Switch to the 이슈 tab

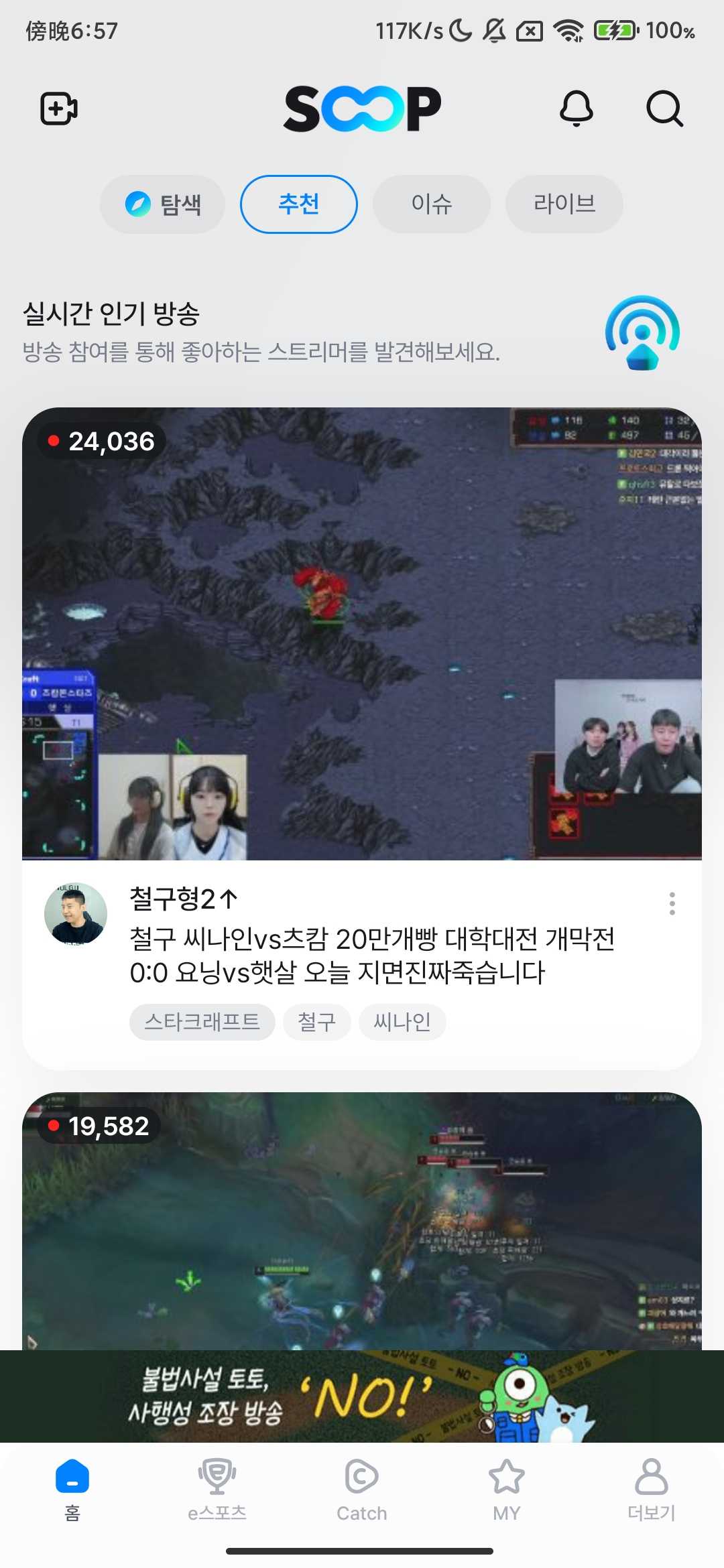point(431,204)
